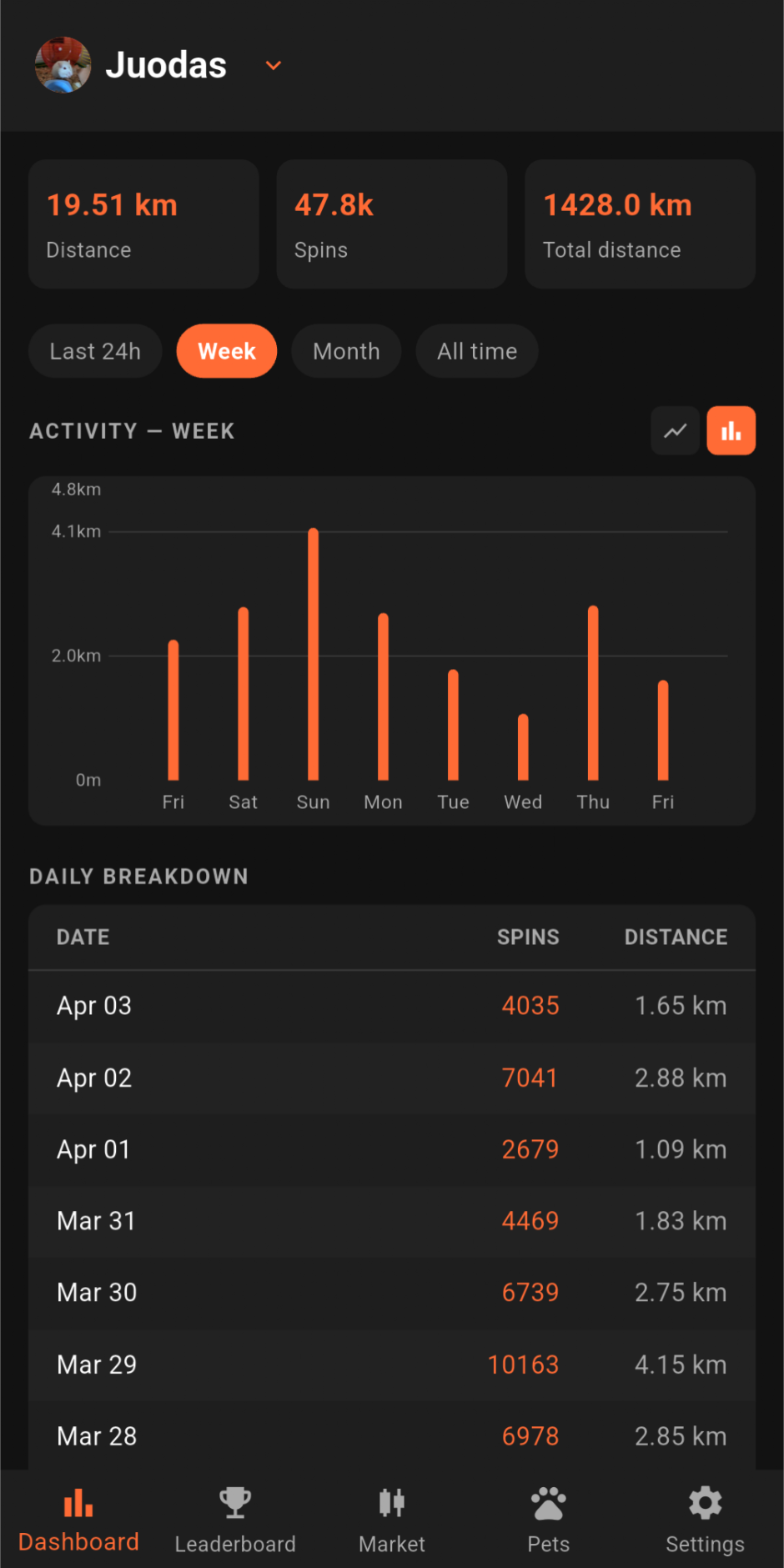Open the Juodas username dropdown
Viewport: 784px width, 1568px height.
click(166, 65)
